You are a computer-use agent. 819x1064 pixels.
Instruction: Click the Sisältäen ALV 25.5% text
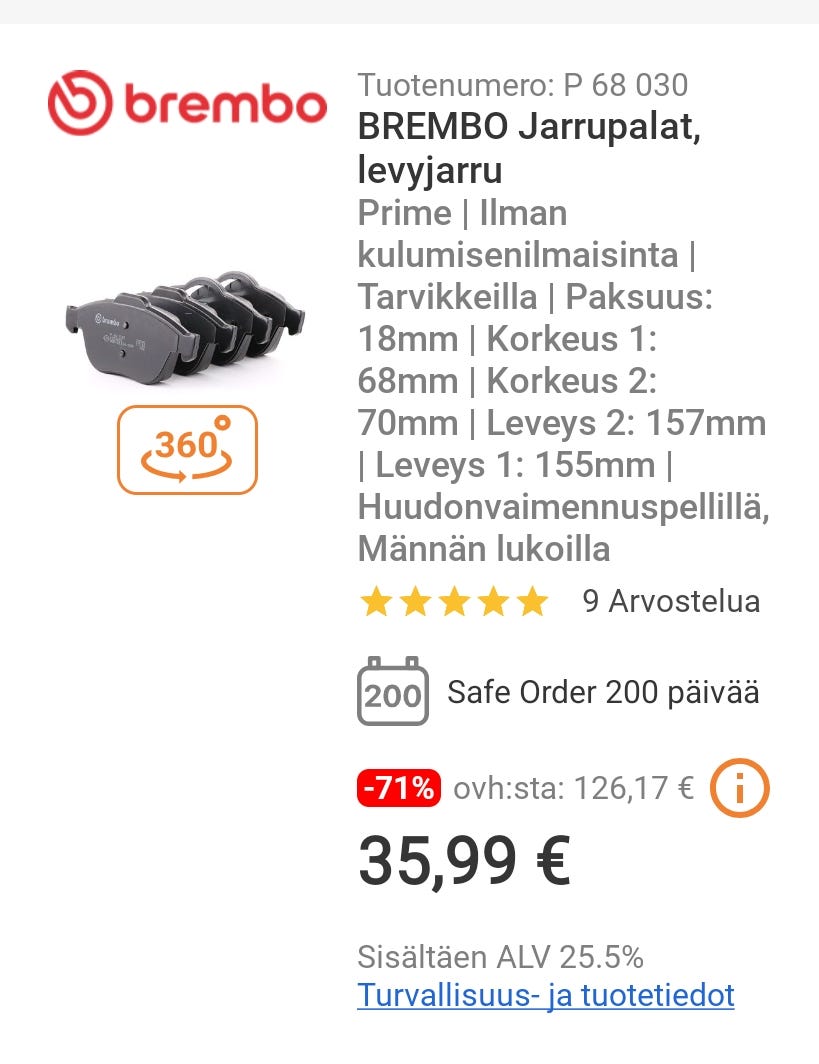point(501,956)
